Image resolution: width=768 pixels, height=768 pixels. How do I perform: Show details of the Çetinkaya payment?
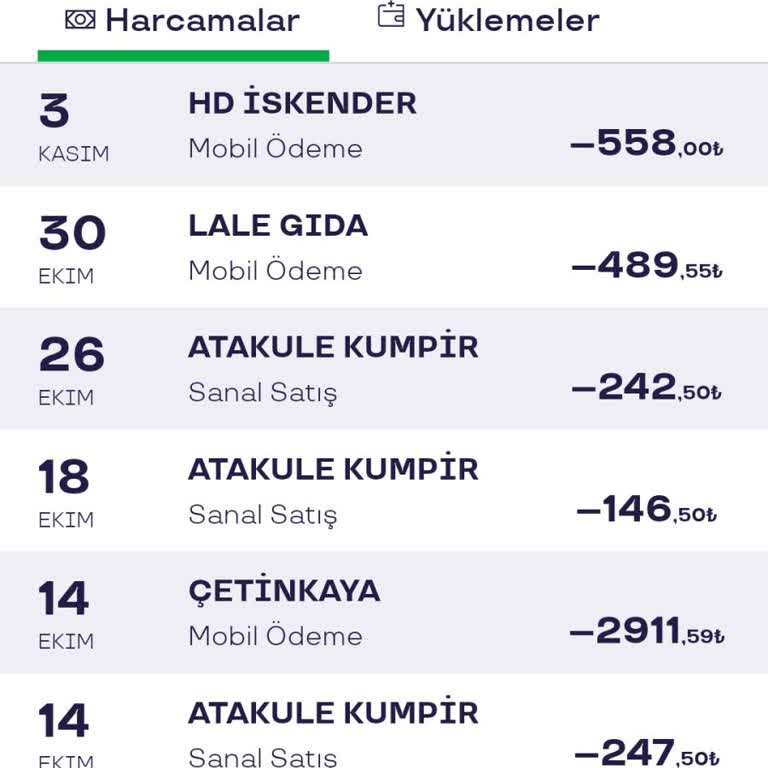(x=384, y=614)
